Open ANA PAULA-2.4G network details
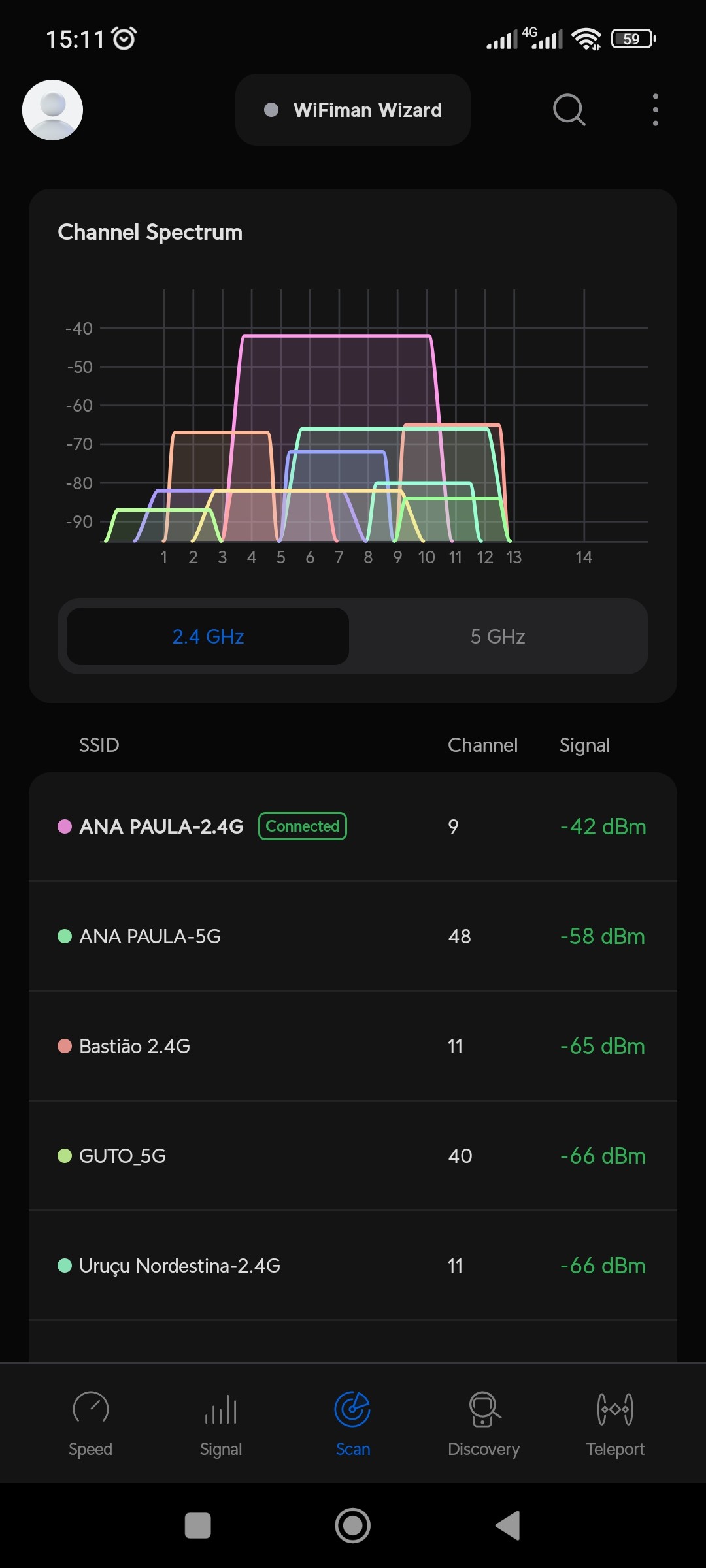 coord(353,826)
